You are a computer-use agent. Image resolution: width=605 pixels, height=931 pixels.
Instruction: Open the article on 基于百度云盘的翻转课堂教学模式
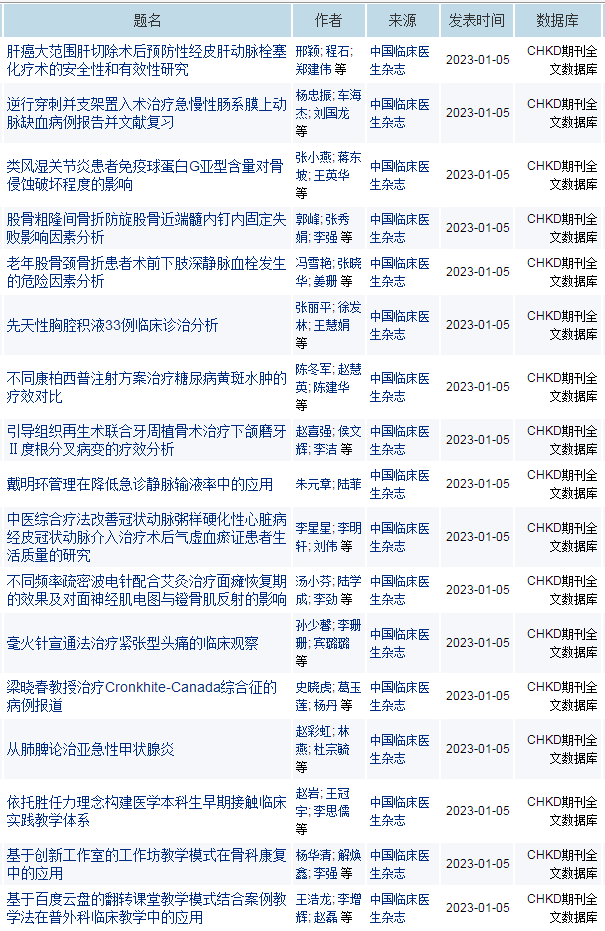[x=146, y=908]
